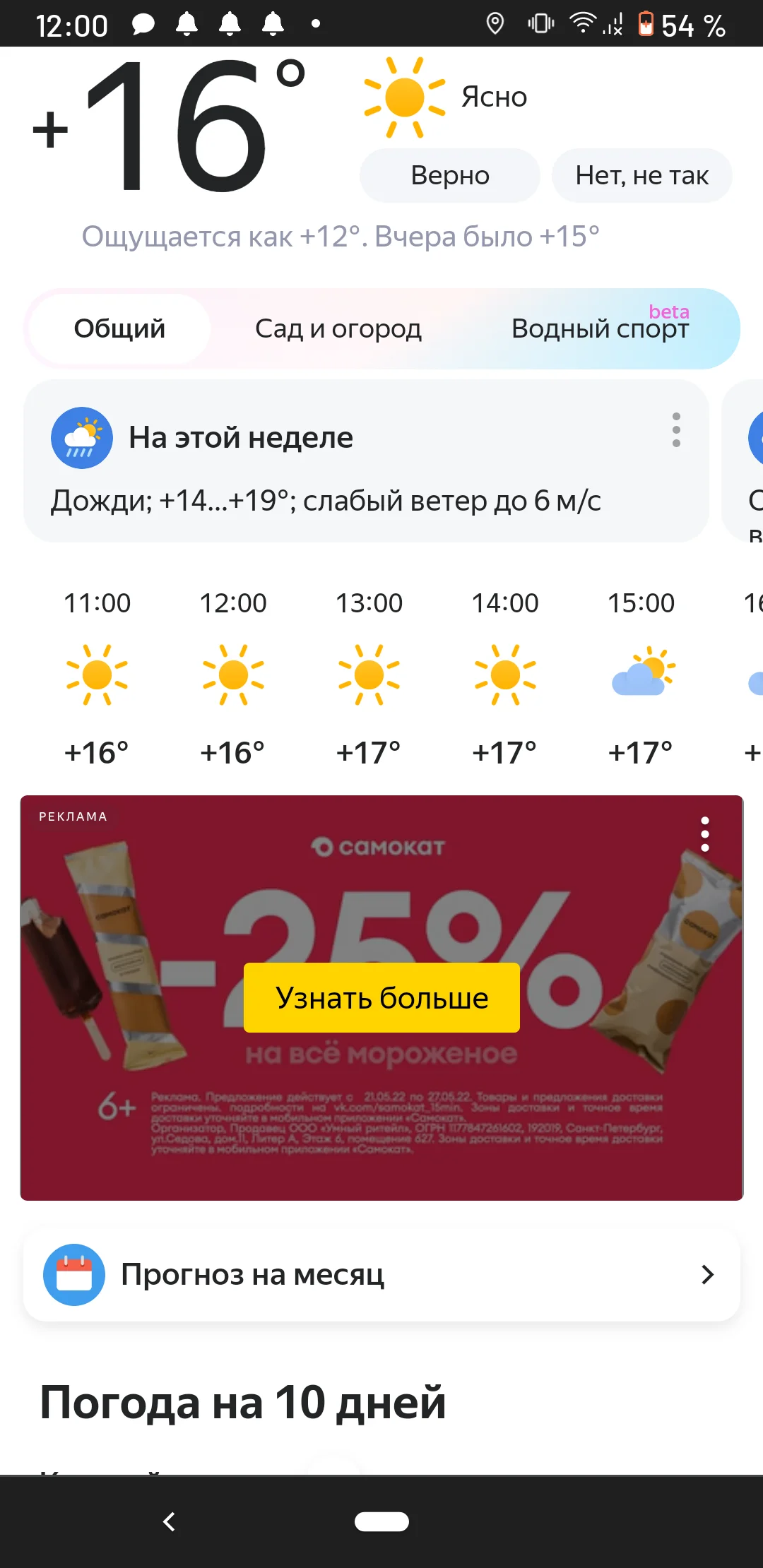Image resolution: width=763 pixels, height=1568 pixels.
Task: Select Нет, не так to report wrong weather
Action: pyautogui.click(x=641, y=175)
